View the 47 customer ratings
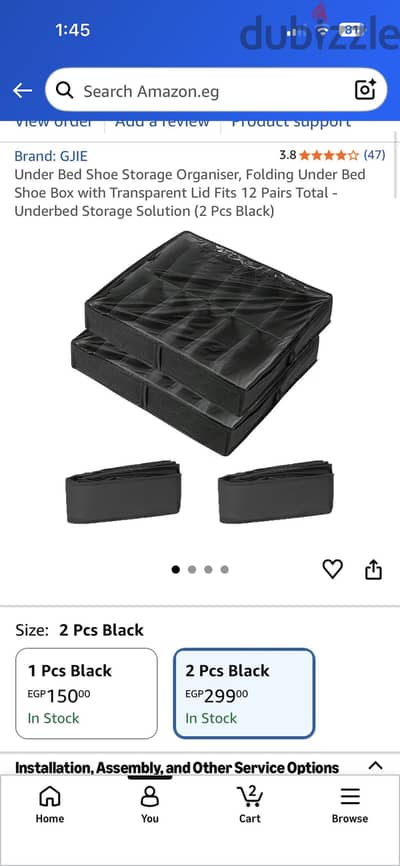This screenshot has width=400, height=866. [x=374, y=155]
